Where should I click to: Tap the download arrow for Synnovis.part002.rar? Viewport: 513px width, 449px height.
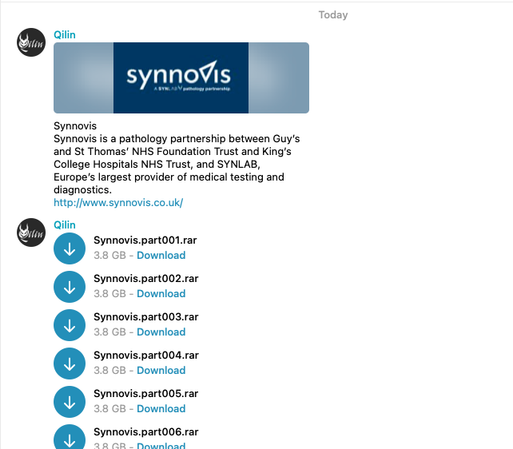[x=70, y=287]
